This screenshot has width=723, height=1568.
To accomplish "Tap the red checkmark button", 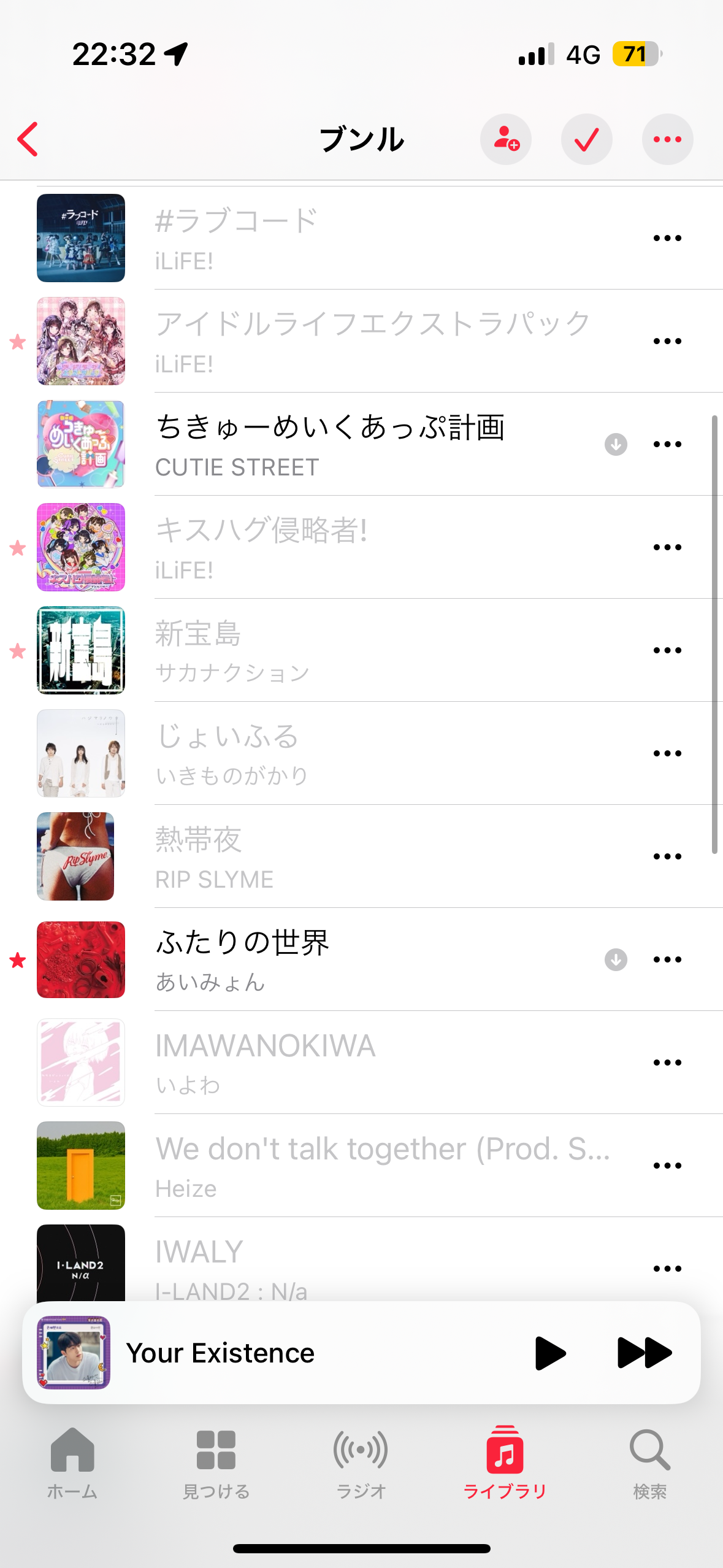I will point(586,139).
